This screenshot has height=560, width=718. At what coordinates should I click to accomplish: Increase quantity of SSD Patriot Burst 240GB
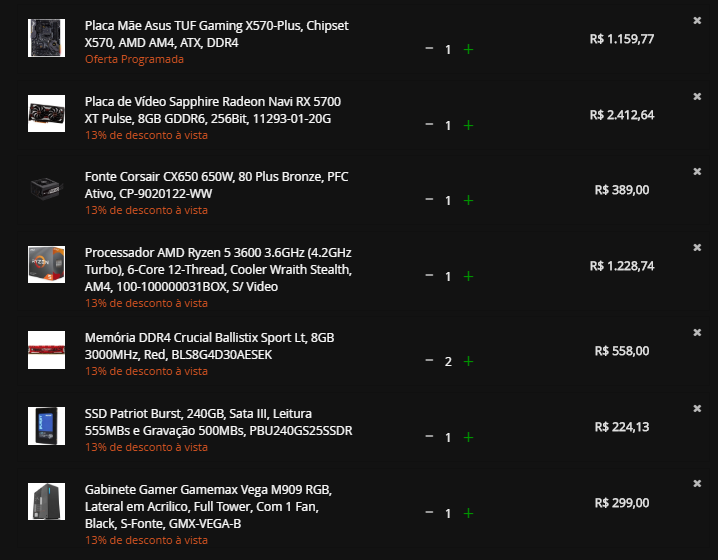(x=468, y=437)
